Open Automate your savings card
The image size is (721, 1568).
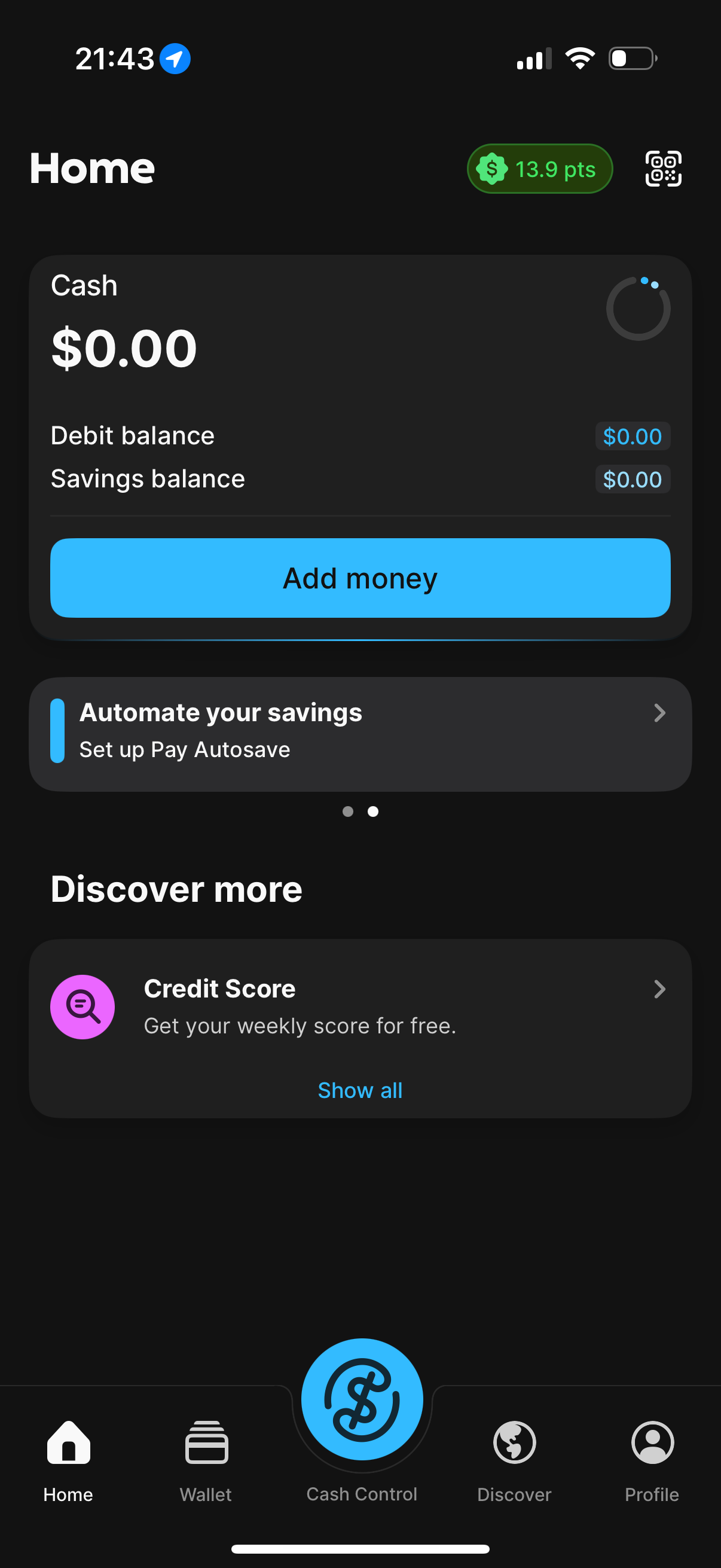[x=360, y=734]
